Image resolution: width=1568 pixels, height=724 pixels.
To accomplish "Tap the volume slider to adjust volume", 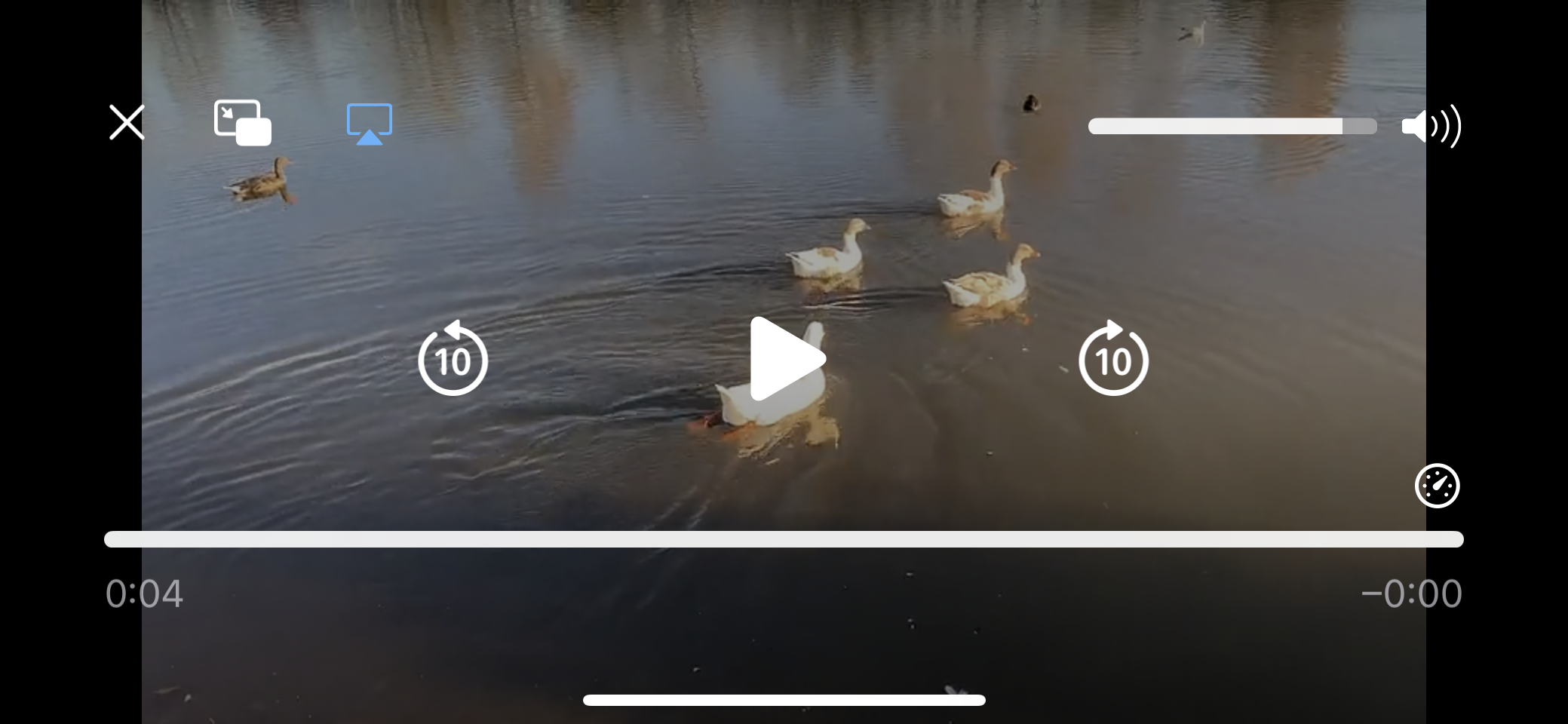I will 1232,126.
